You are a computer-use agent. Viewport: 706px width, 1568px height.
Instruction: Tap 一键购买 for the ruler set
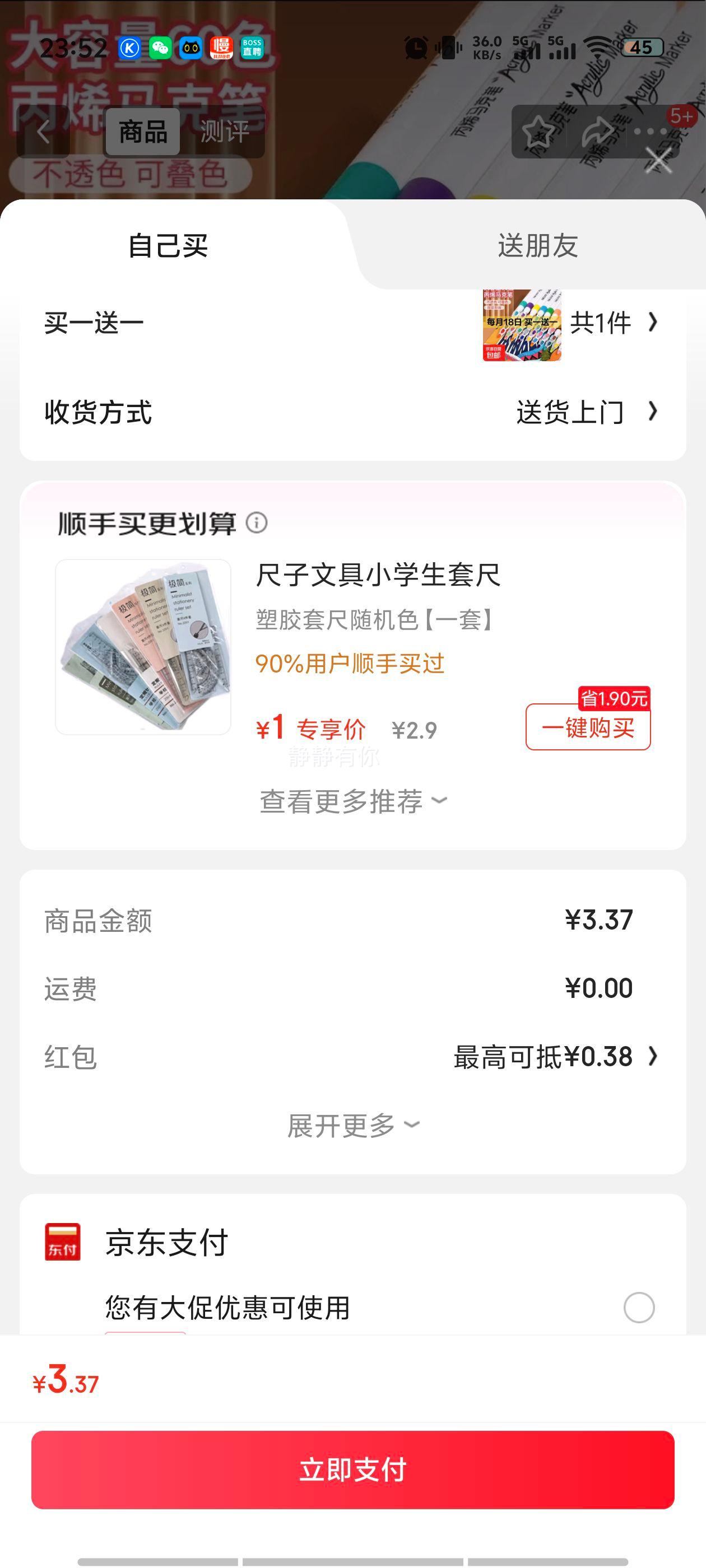click(x=588, y=727)
